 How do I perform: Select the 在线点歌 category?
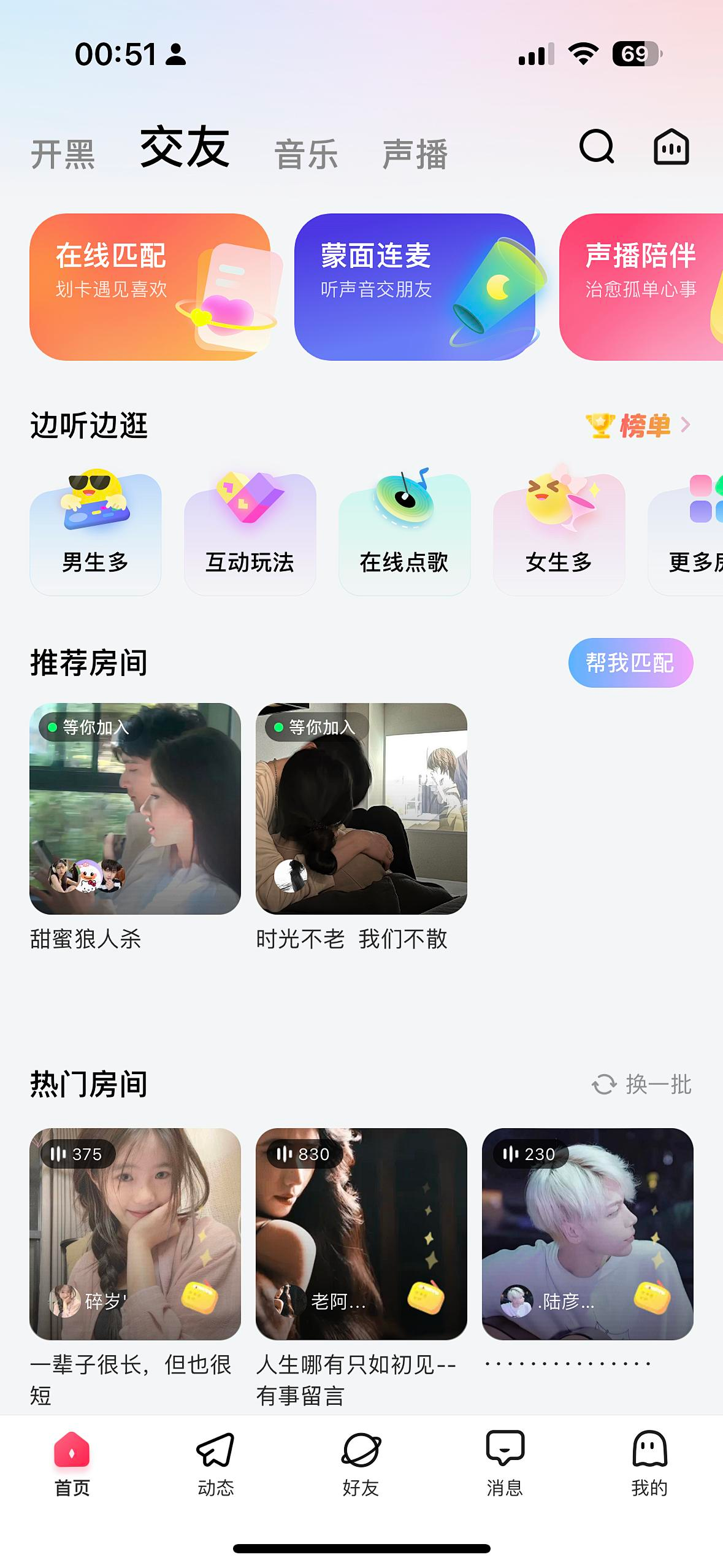[405, 534]
